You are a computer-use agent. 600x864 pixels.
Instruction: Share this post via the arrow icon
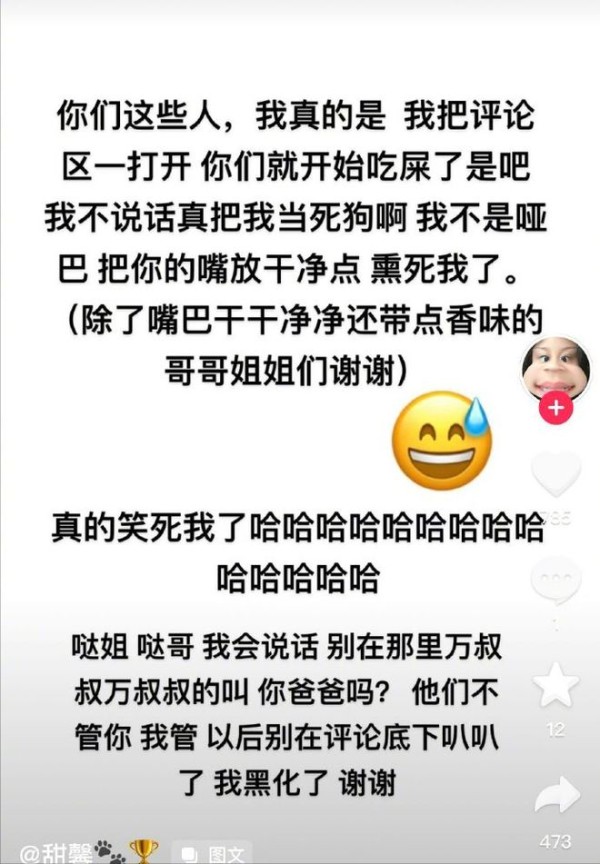pos(555,795)
